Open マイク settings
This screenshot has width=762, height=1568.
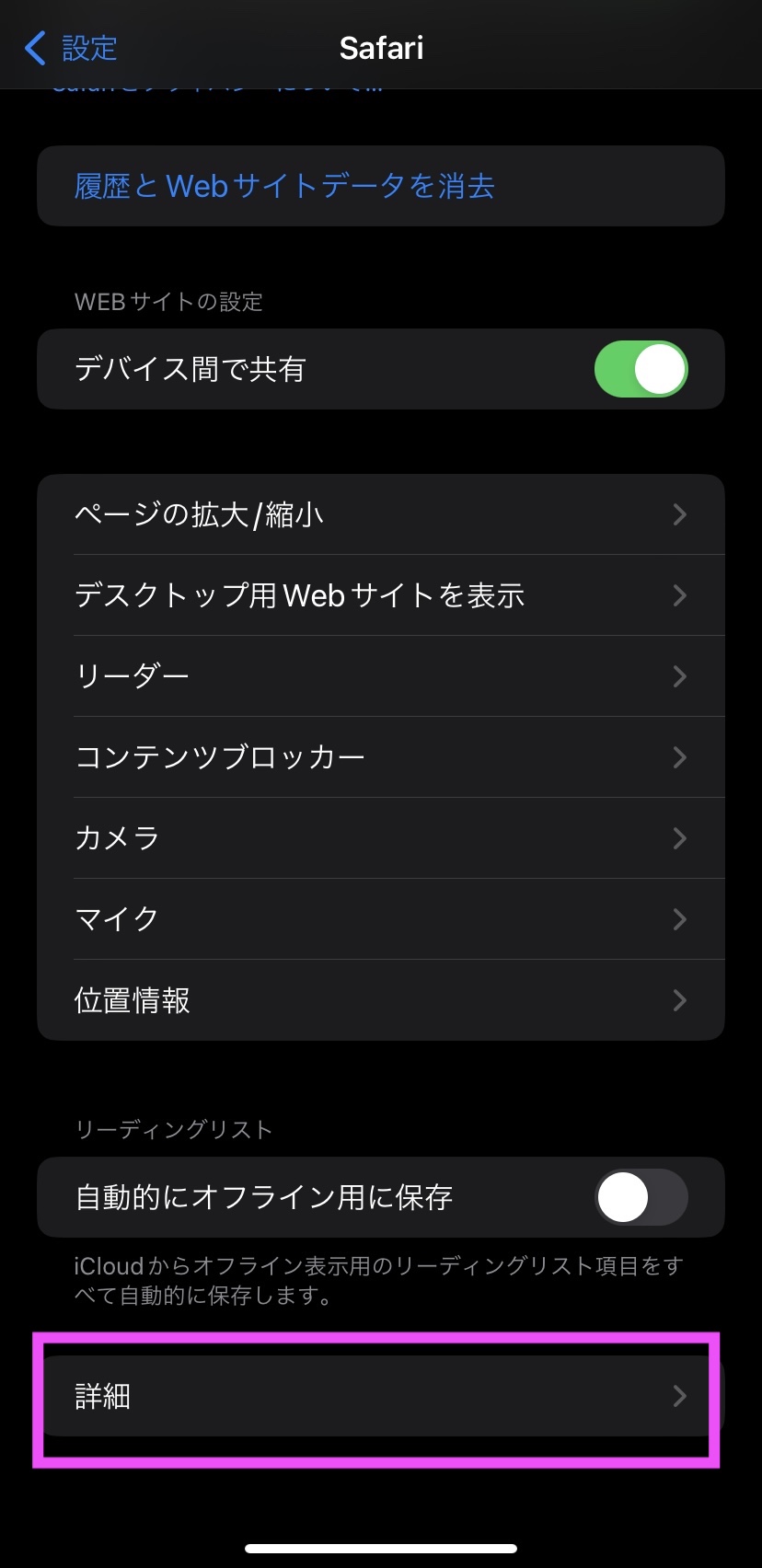click(x=380, y=919)
